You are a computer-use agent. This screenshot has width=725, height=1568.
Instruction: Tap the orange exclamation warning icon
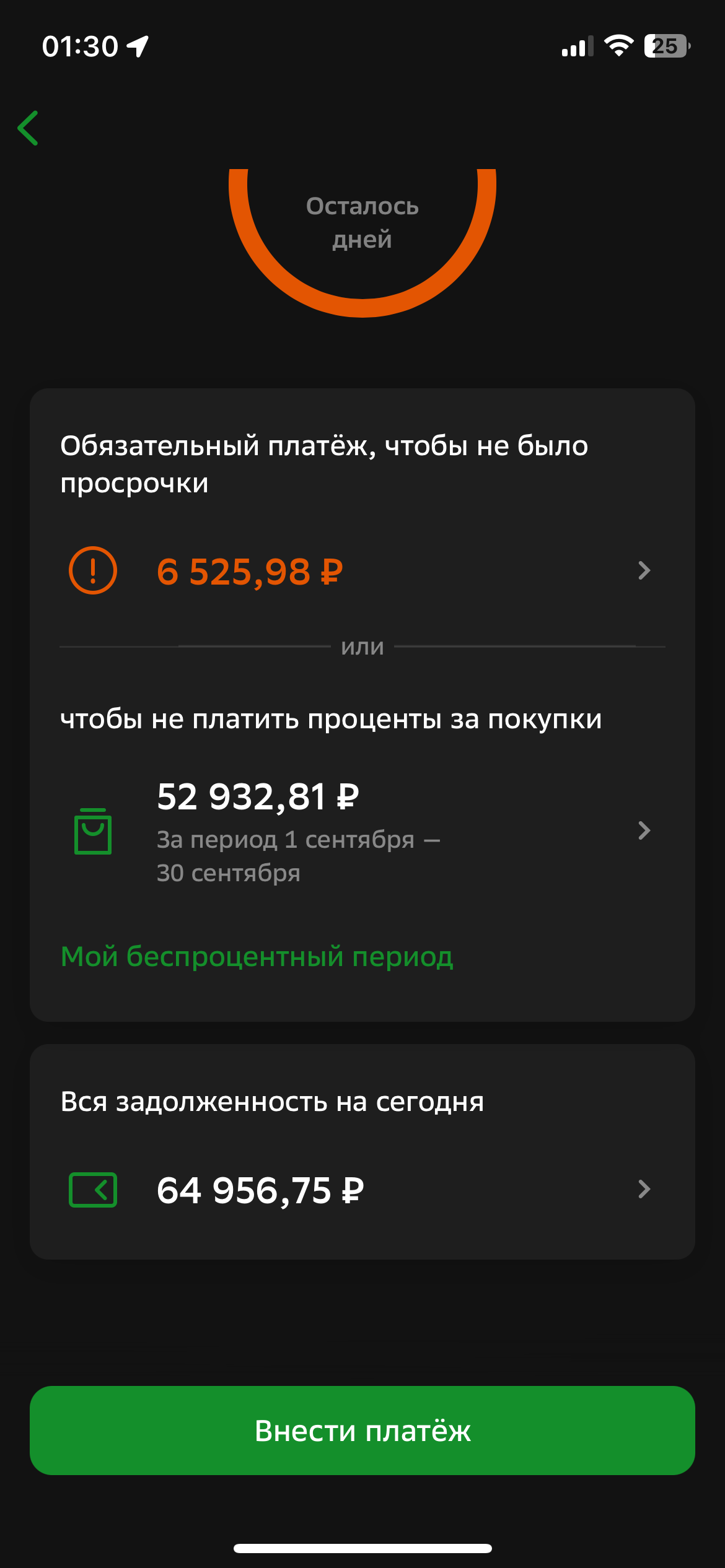[93, 571]
